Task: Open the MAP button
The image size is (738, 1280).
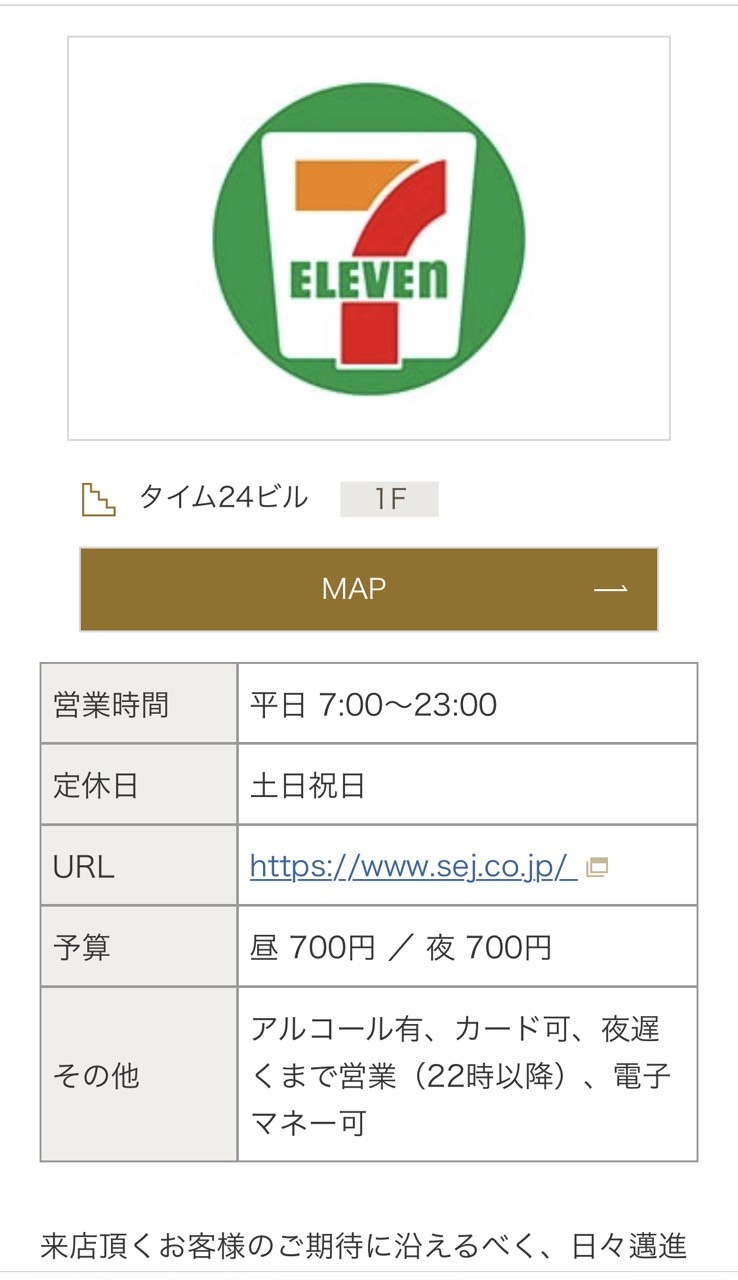Action: [x=369, y=589]
